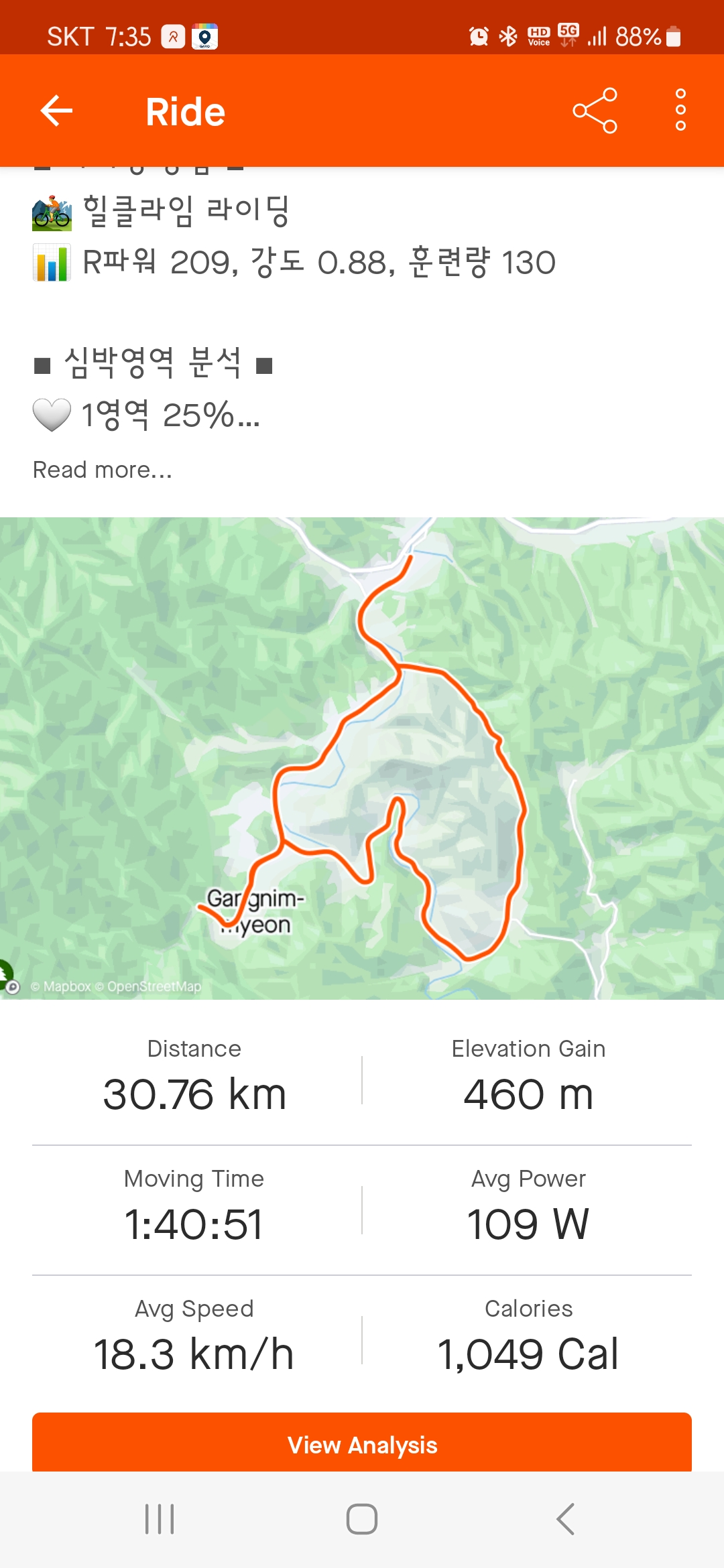Open the recent apps overview
Image resolution: width=724 pixels, height=1568 pixels.
(160, 1519)
